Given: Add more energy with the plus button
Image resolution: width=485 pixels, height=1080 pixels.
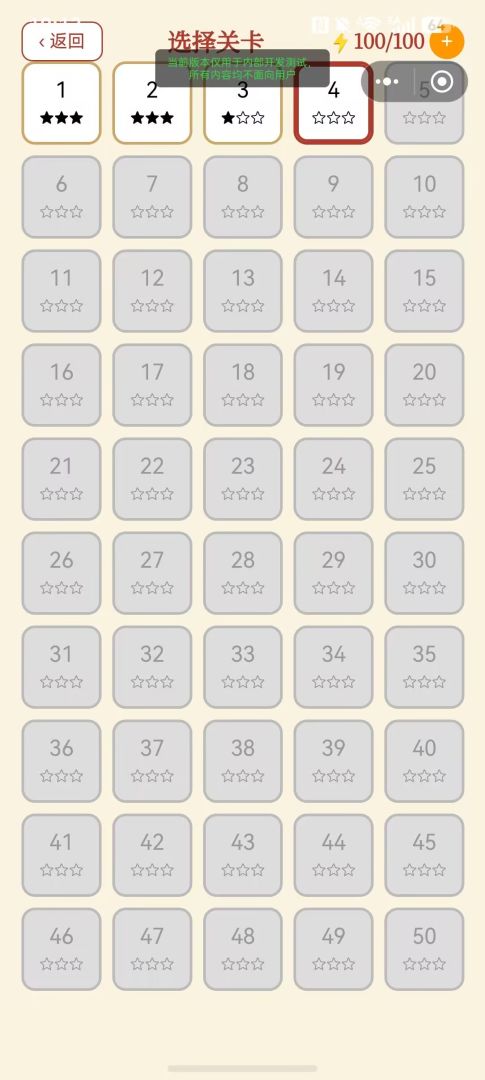Looking at the screenshot, I should 446,41.
